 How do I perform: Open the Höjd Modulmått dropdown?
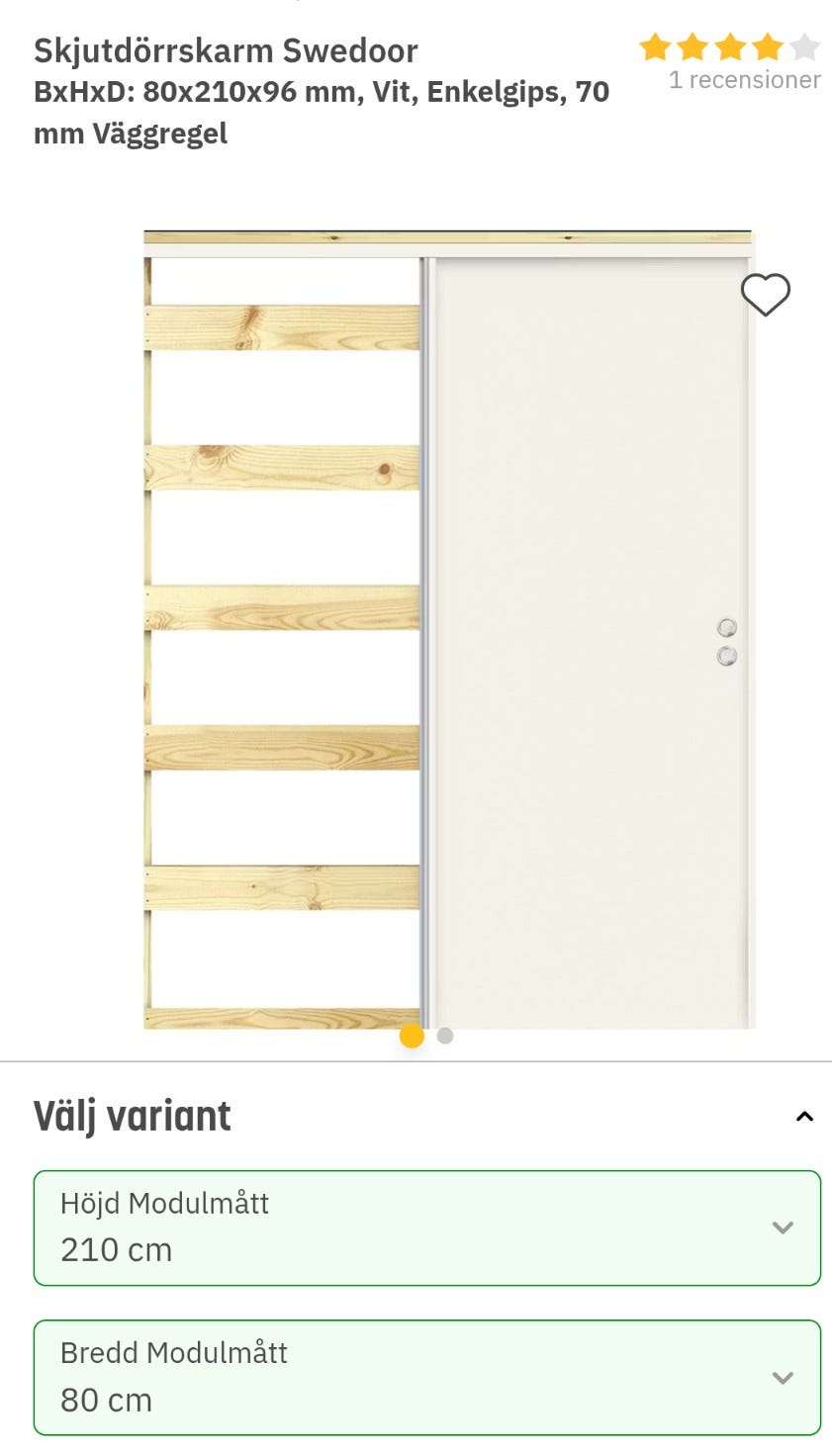pyautogui.click(x=427, y=1228)
